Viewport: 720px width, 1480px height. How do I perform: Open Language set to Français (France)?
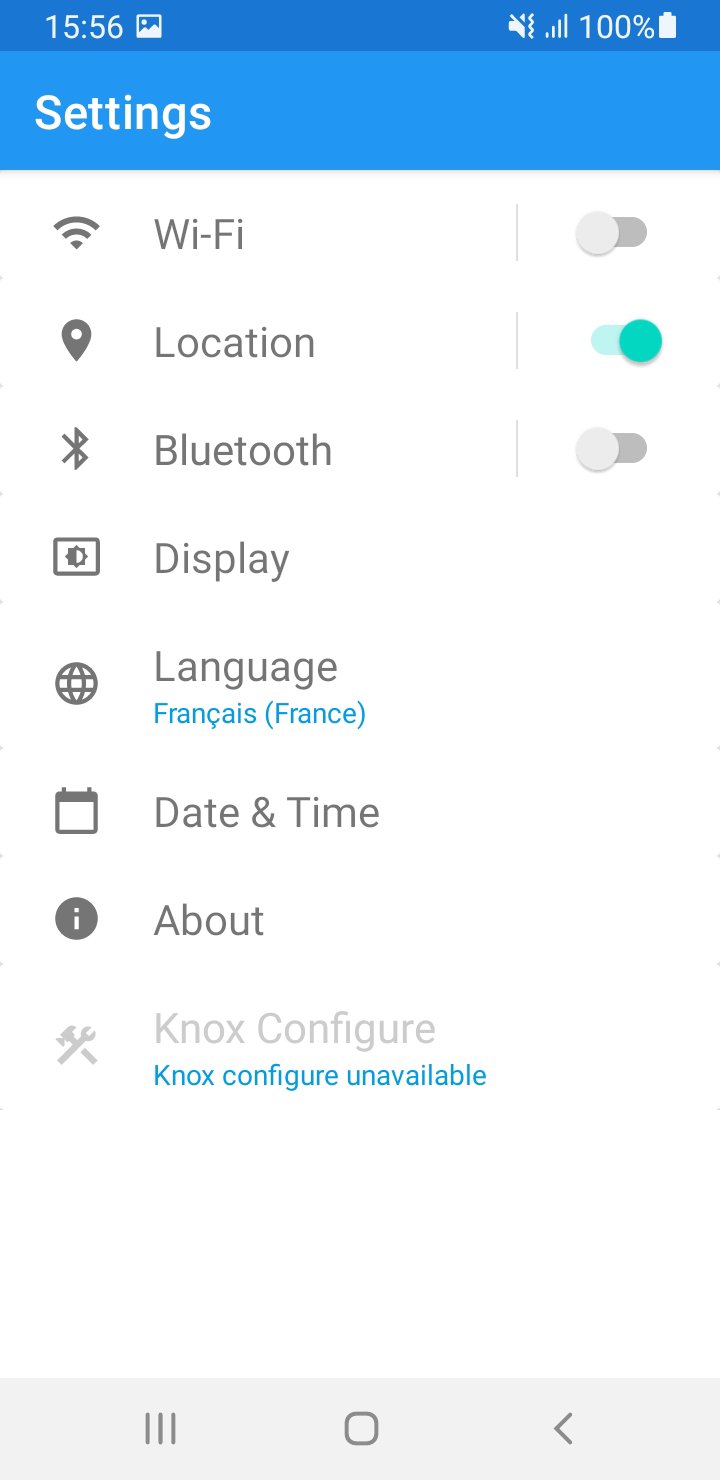pyautogui.click(x=360, y=685)
